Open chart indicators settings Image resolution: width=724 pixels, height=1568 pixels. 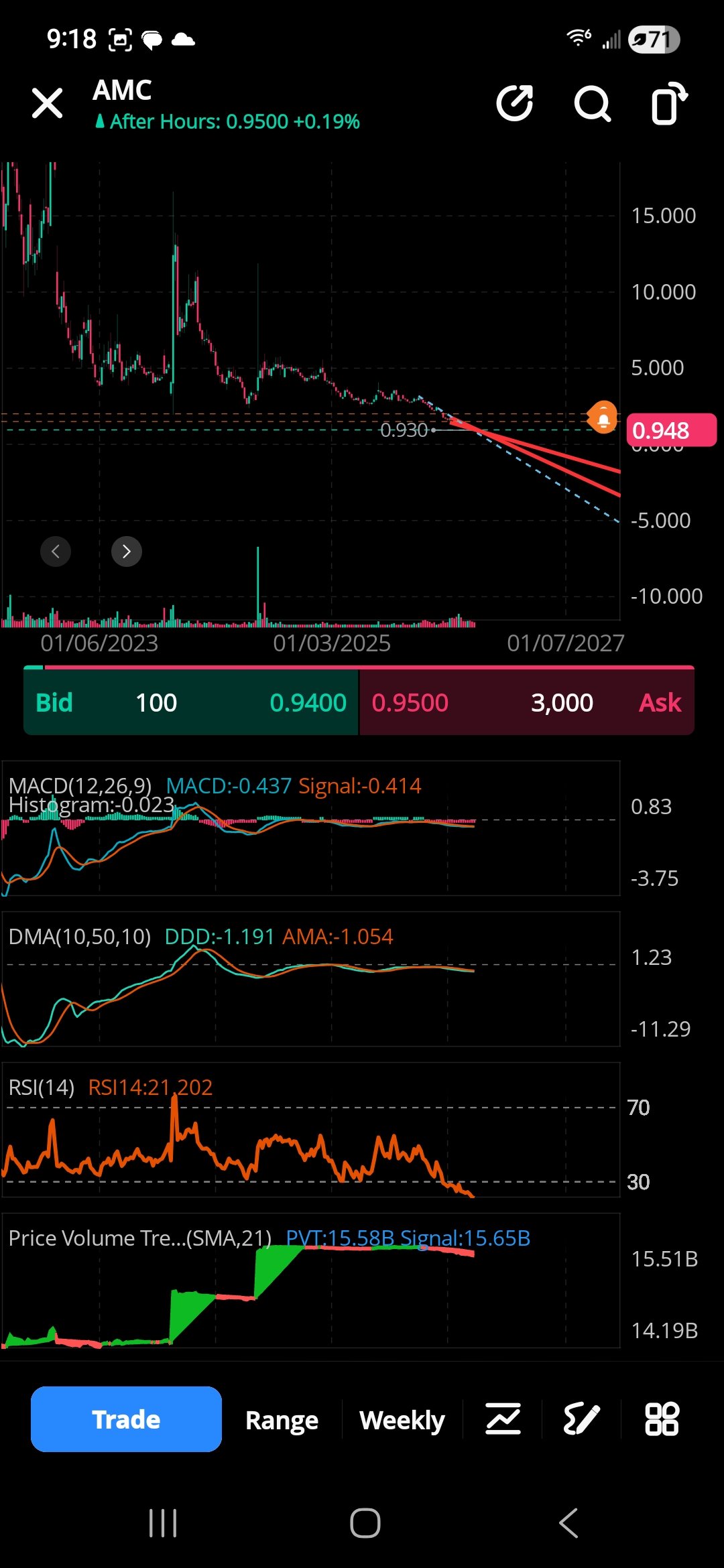(x=503, y=1419)
